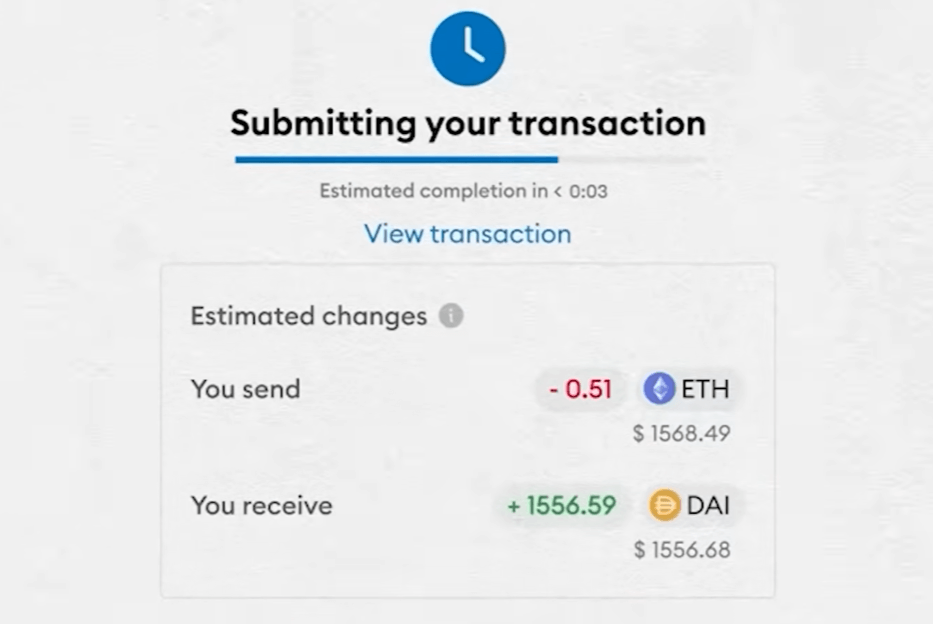Open the View transaction link
The image size is (933, 624).
[x=467, y=234]
